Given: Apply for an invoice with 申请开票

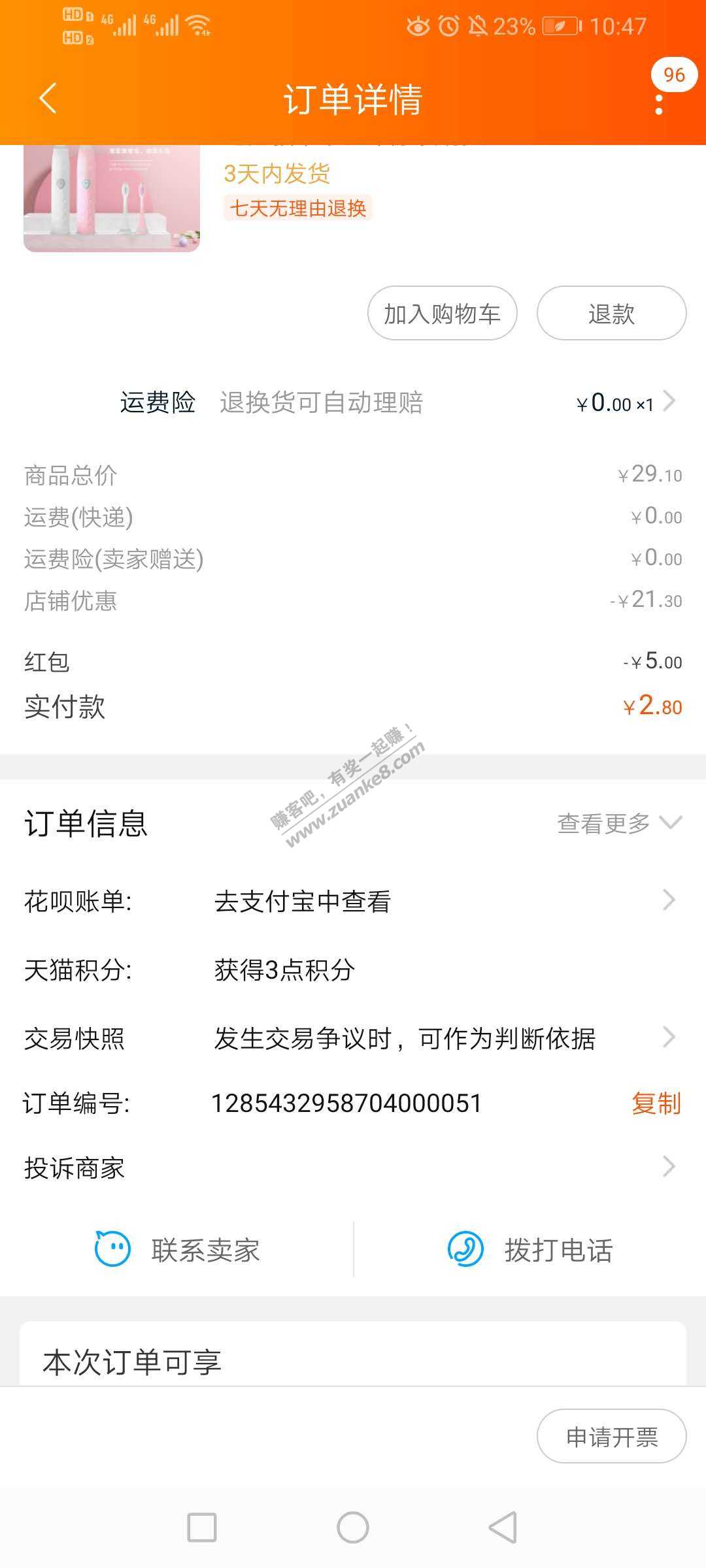Looking at the screenshot, I should 611,1437.
